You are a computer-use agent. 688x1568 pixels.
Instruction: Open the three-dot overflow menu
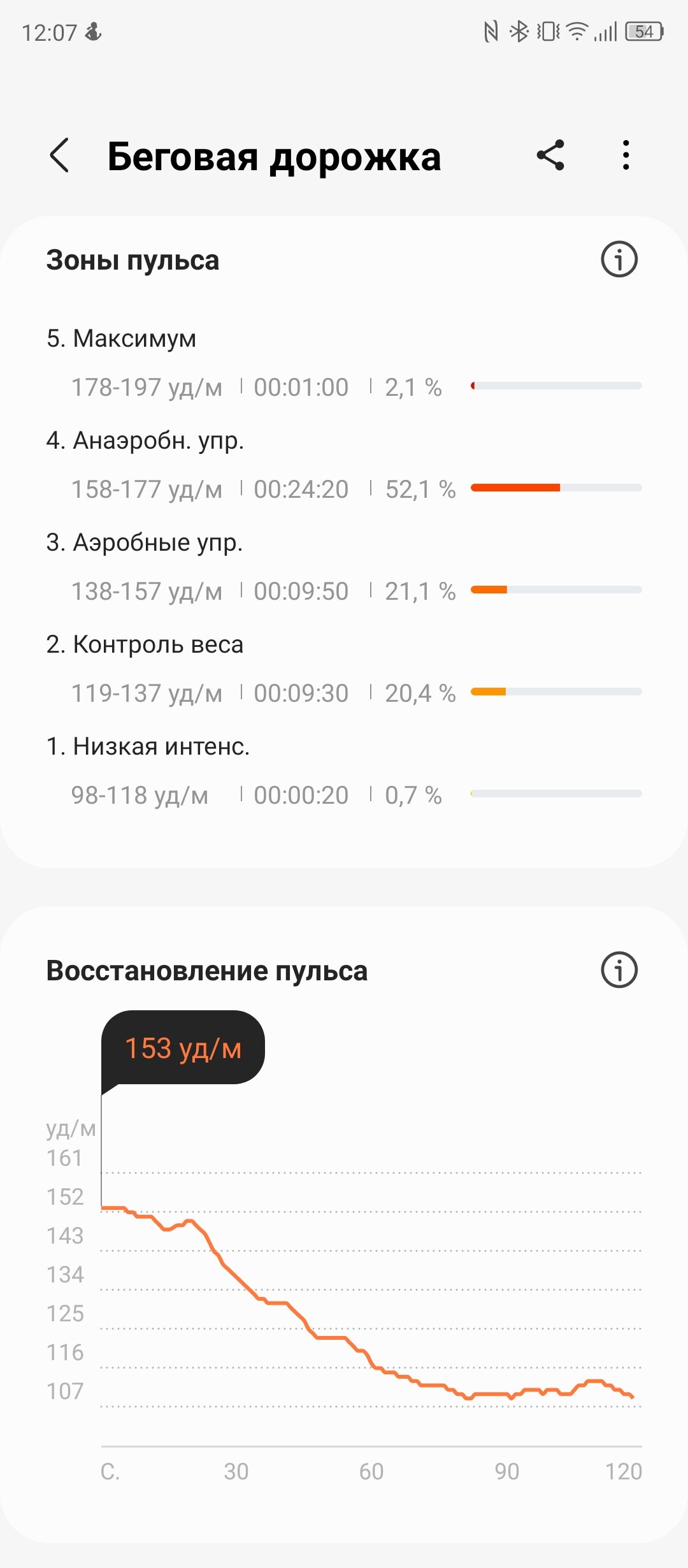click(x=626, y=155)
